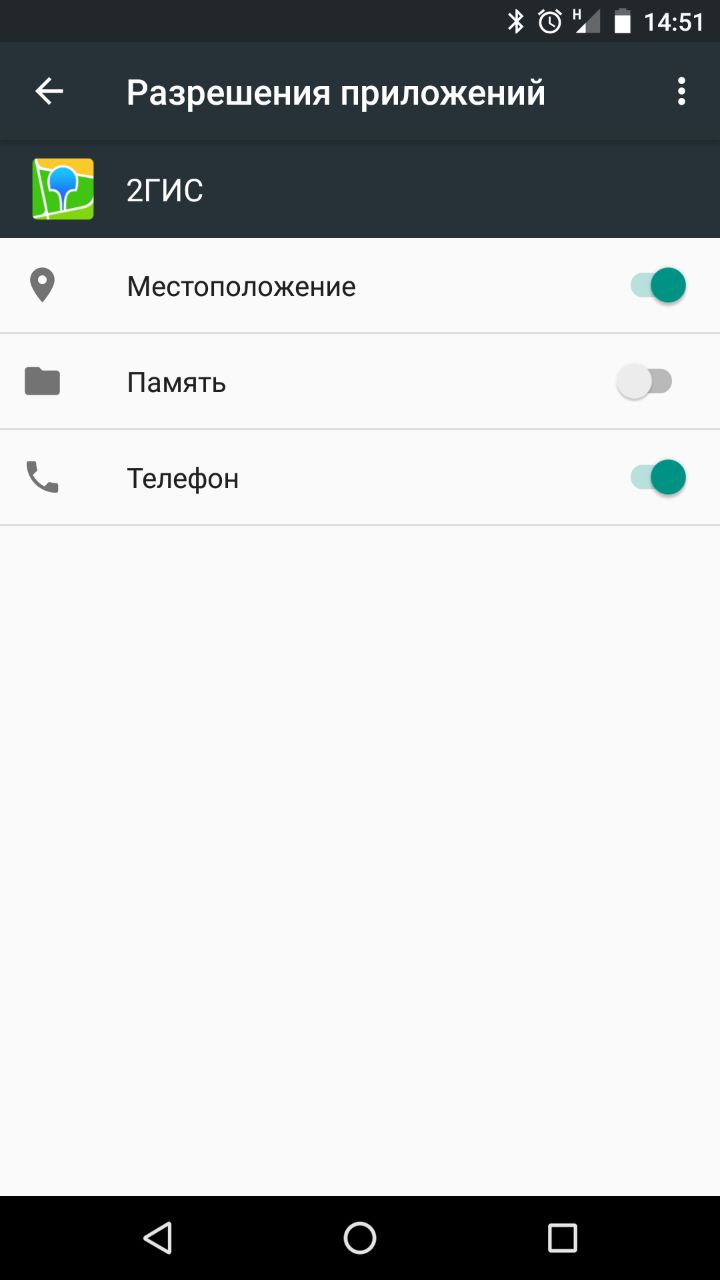The height and width of the screenshot is (1280, 720).
Task: Enable the Память permission switch
Action: [646, 382]
